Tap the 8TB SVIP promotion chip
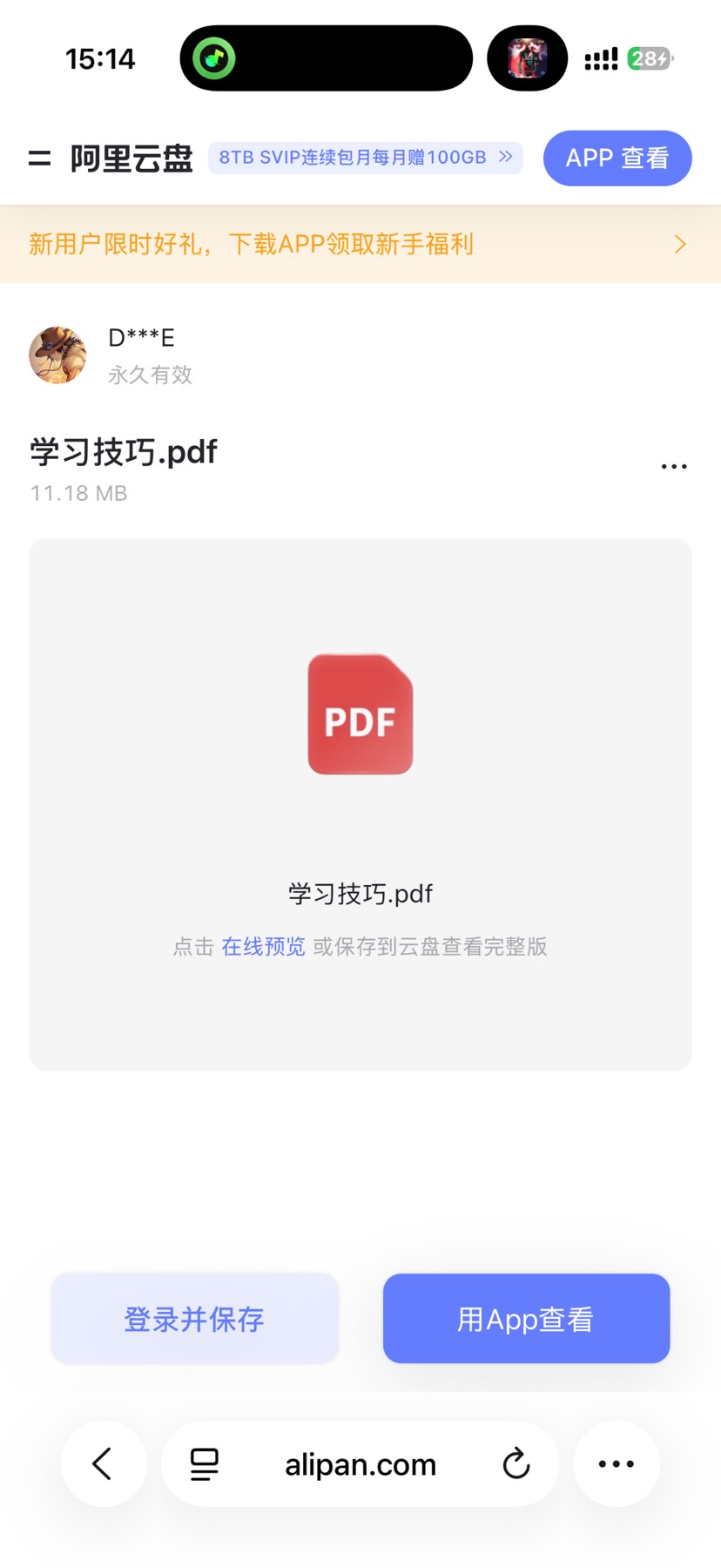 coord(366,158)
